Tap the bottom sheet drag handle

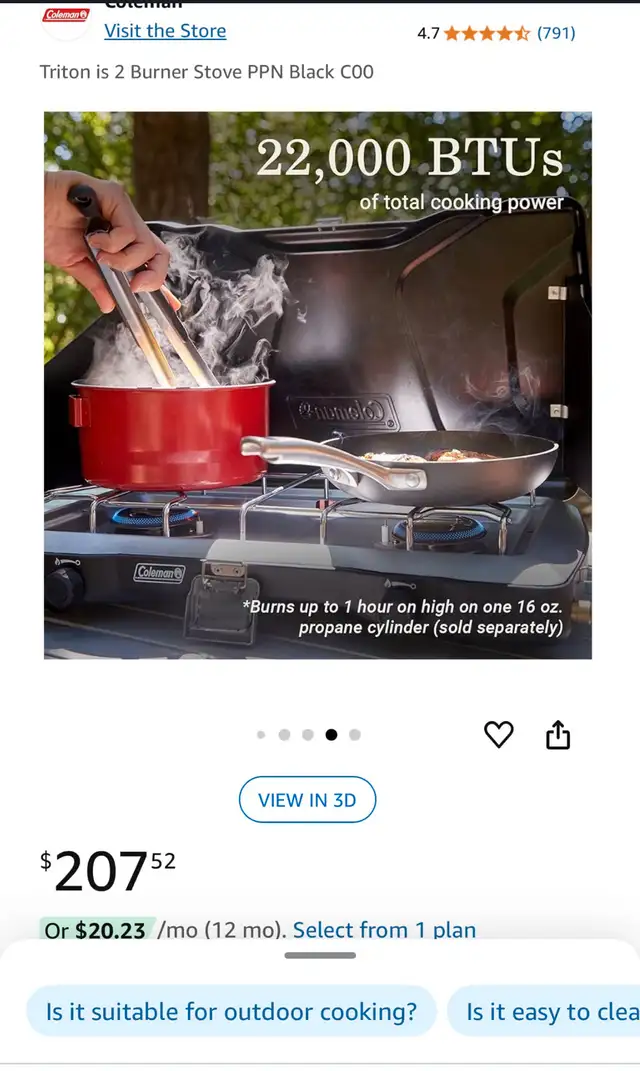(x=320, y=955)
